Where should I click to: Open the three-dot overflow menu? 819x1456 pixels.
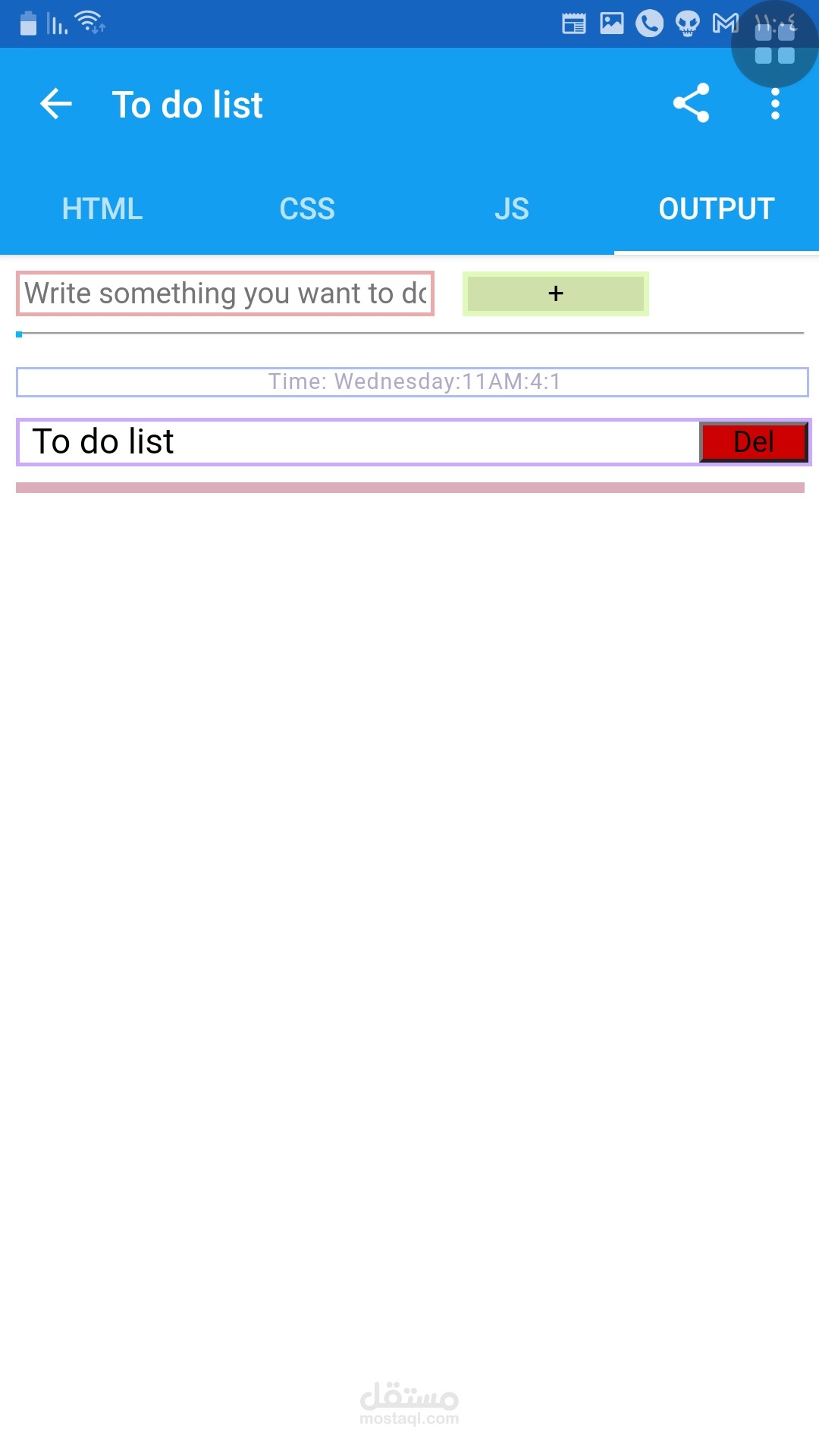pyautogui.click(x=775, y=104)
